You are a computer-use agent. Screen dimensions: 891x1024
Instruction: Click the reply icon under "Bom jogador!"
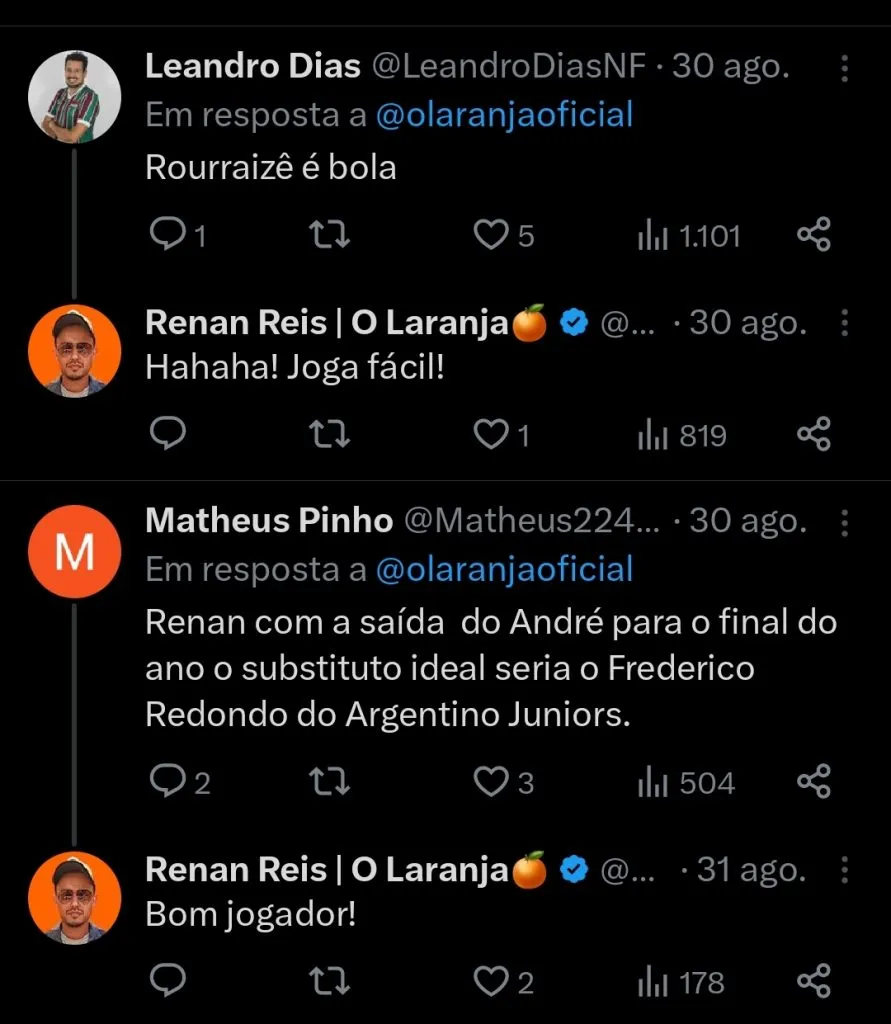point(168,981)
